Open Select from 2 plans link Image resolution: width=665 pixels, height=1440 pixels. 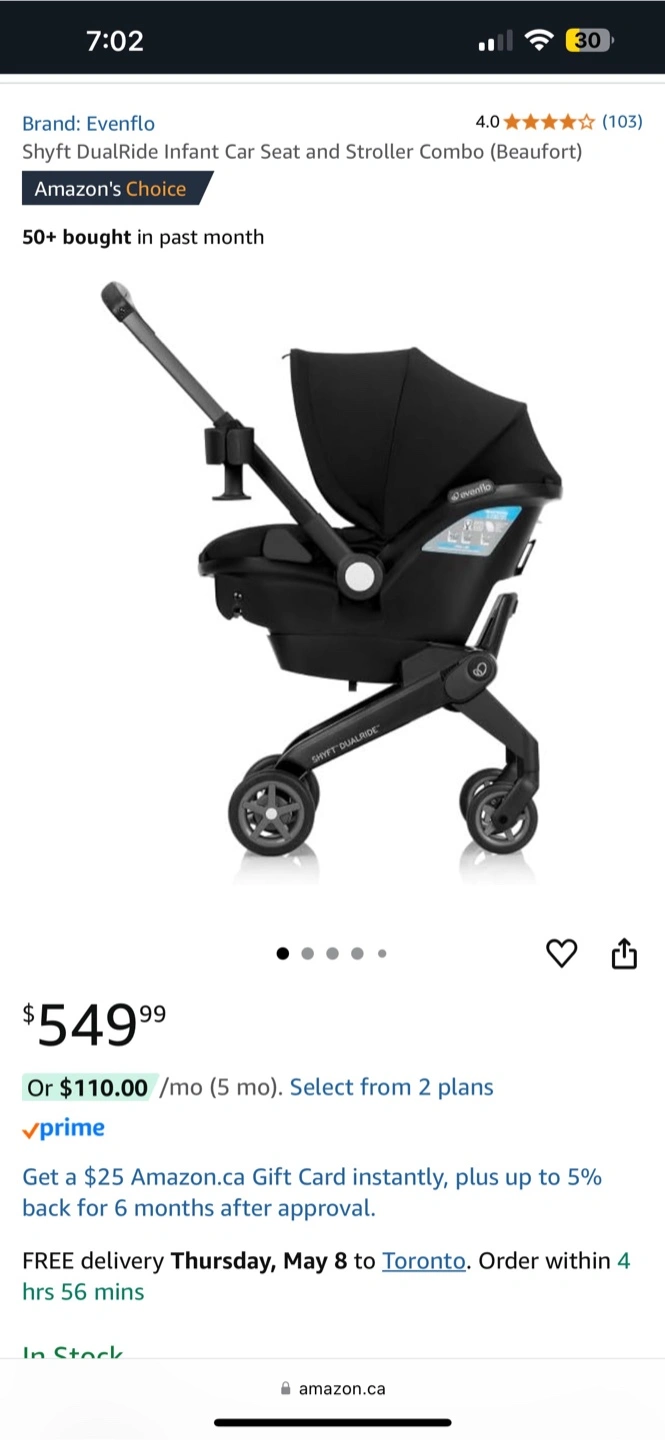click(x=392, y=1087)
